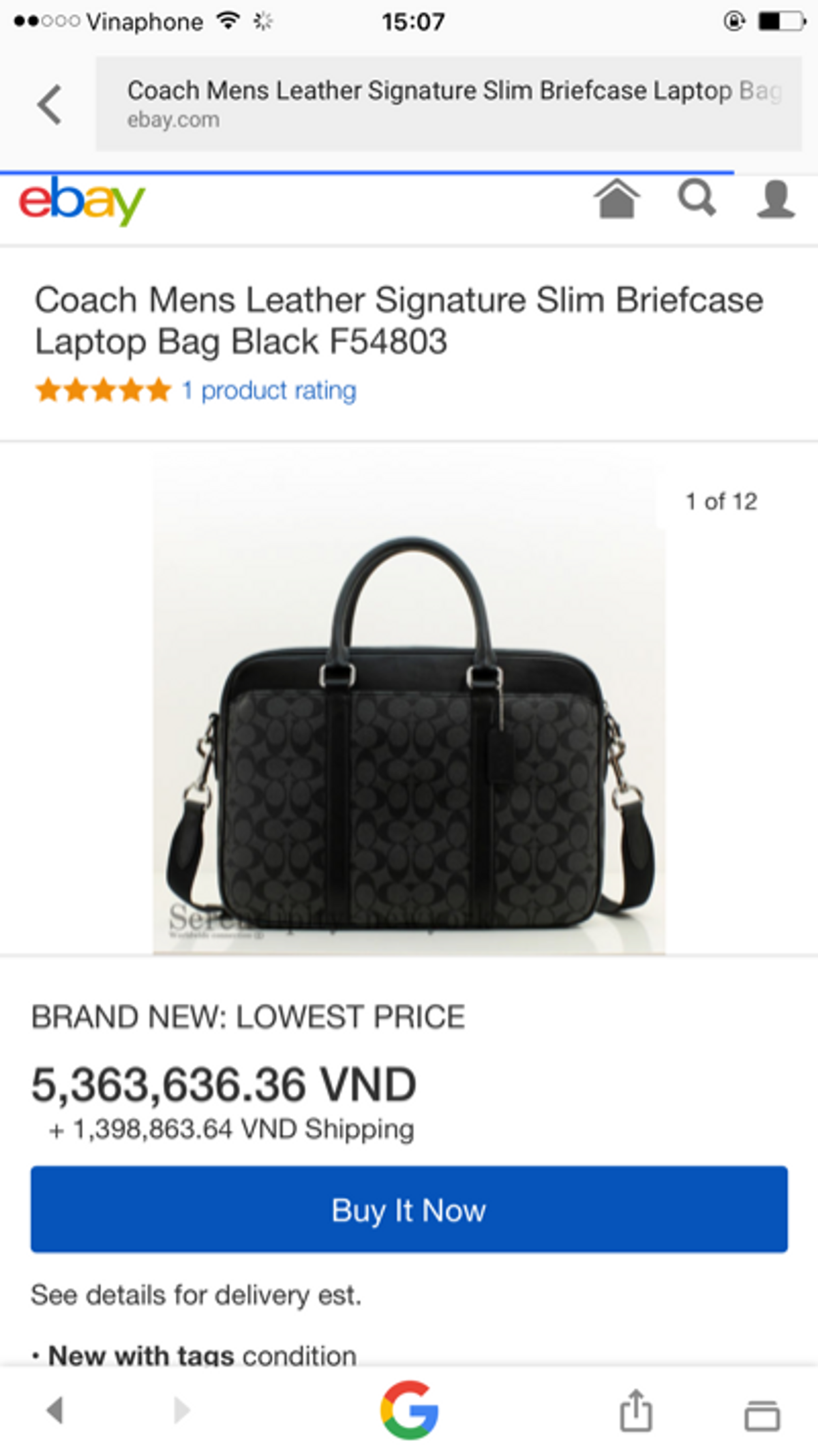Tap the address bar showing ebay.com
818x1456 pixels.
coord(449,104)
